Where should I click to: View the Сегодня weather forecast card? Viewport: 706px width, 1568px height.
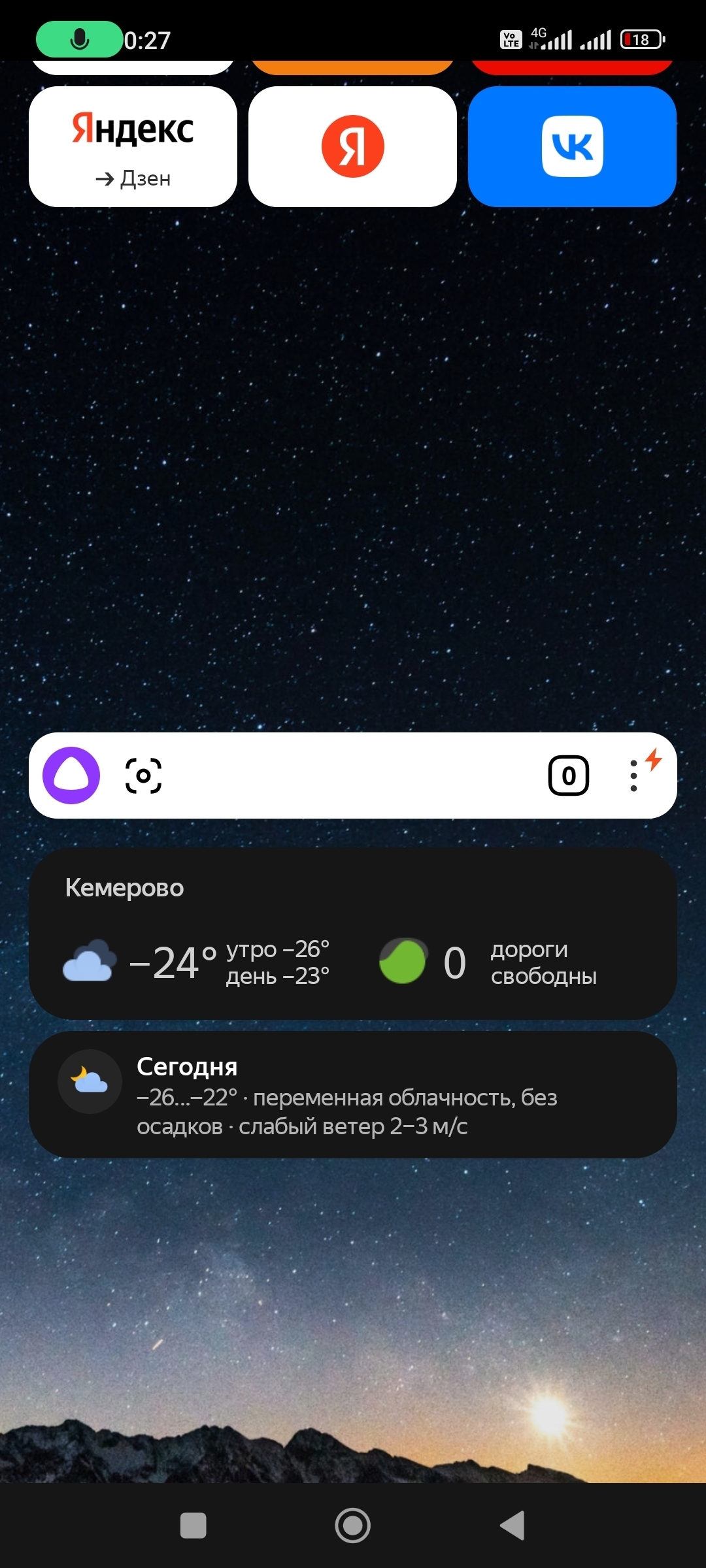coord(353,1095)
